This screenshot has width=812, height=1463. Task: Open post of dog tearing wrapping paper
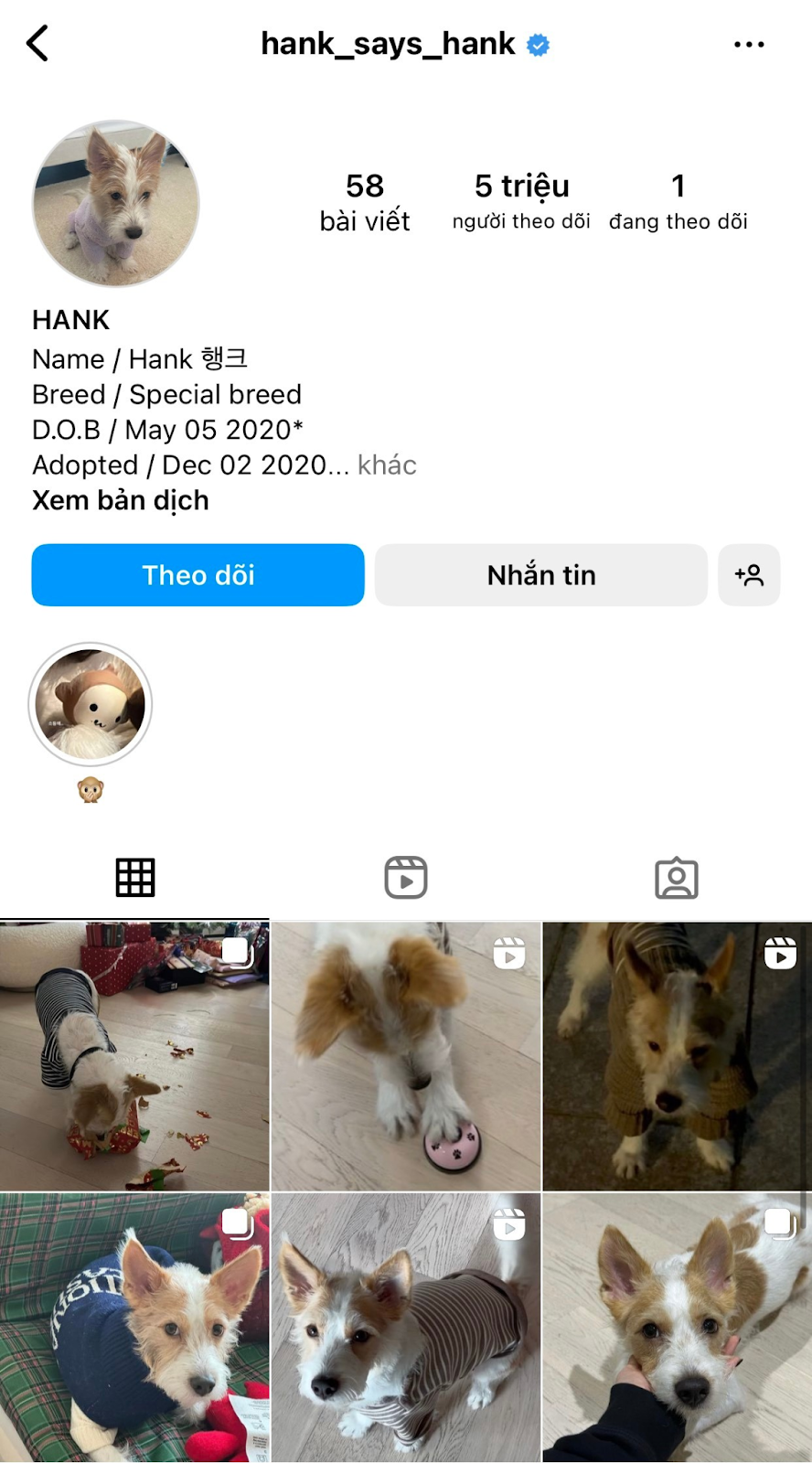(134, 1056)
